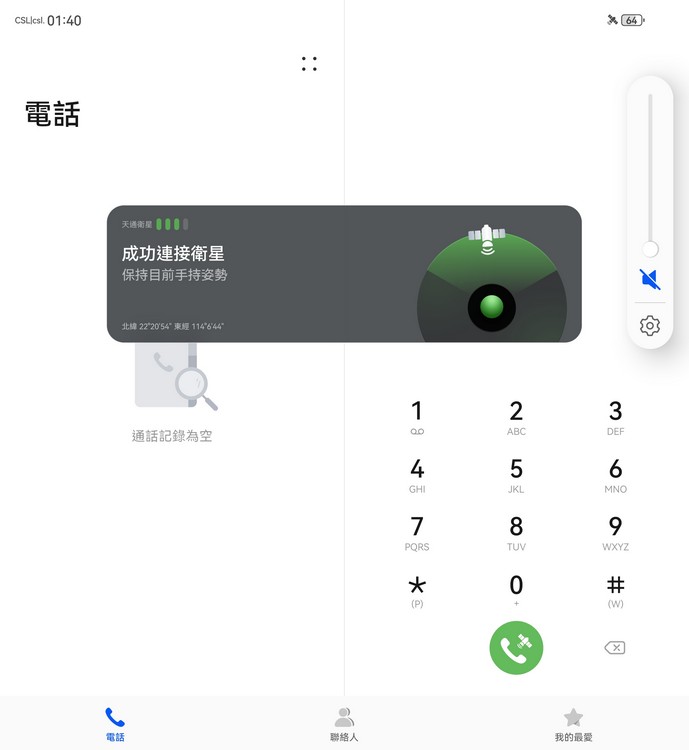Dial digit 4 GHI
Screen dimensions: 689x750
click(x=417, y=475)
